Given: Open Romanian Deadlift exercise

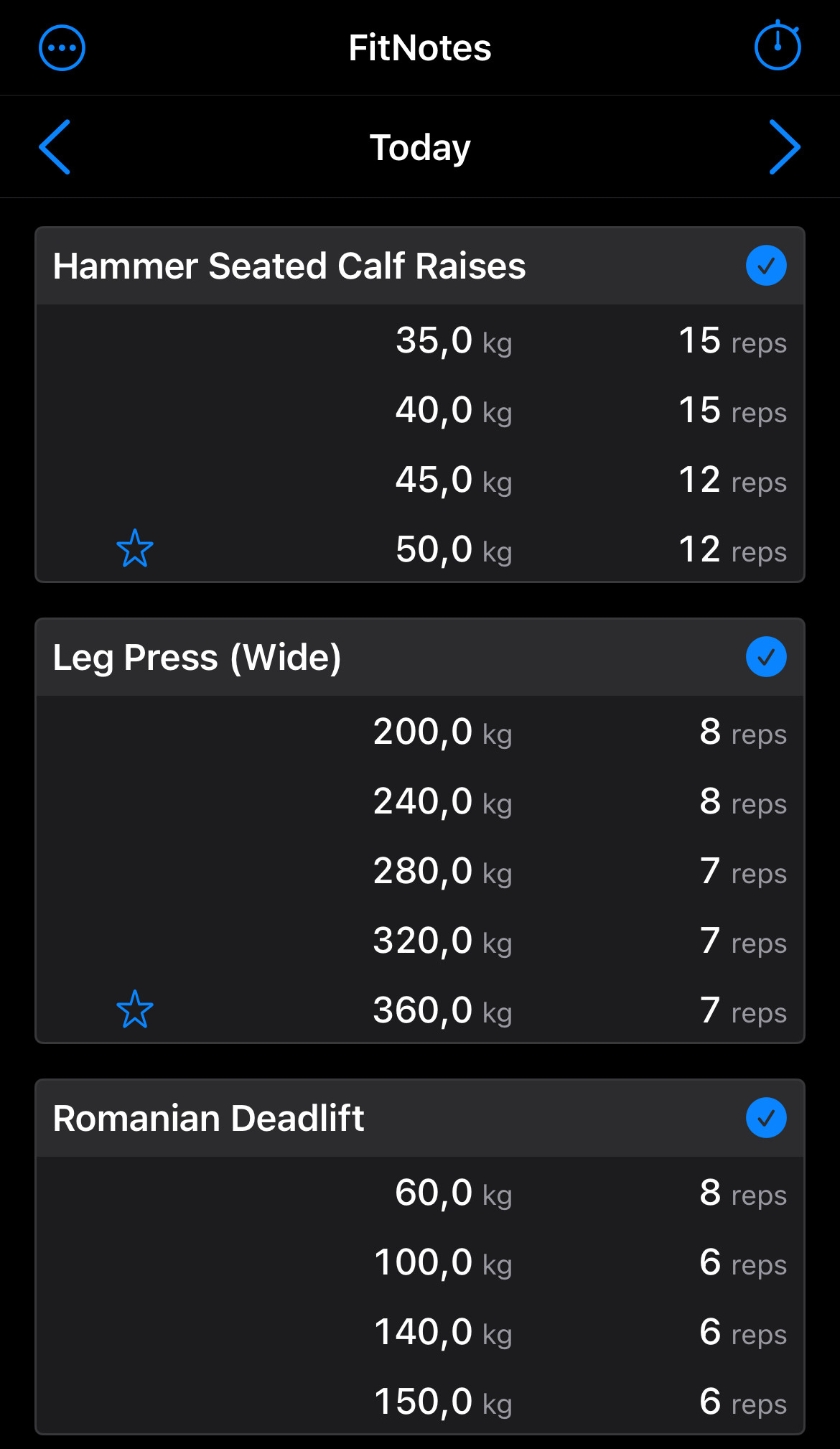Looking at the screenshot, I should (209, 1119).
